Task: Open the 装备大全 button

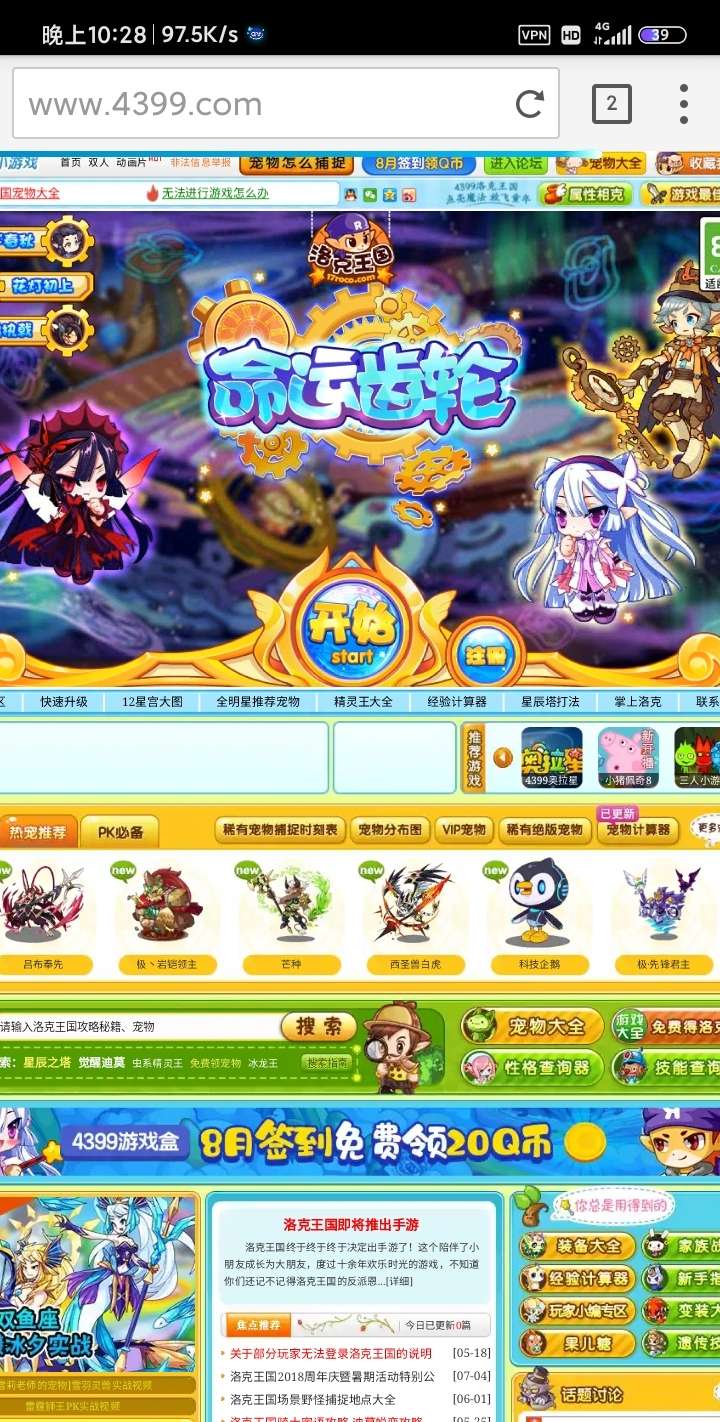Action: pyautogui.click(x=577, y=1246)
